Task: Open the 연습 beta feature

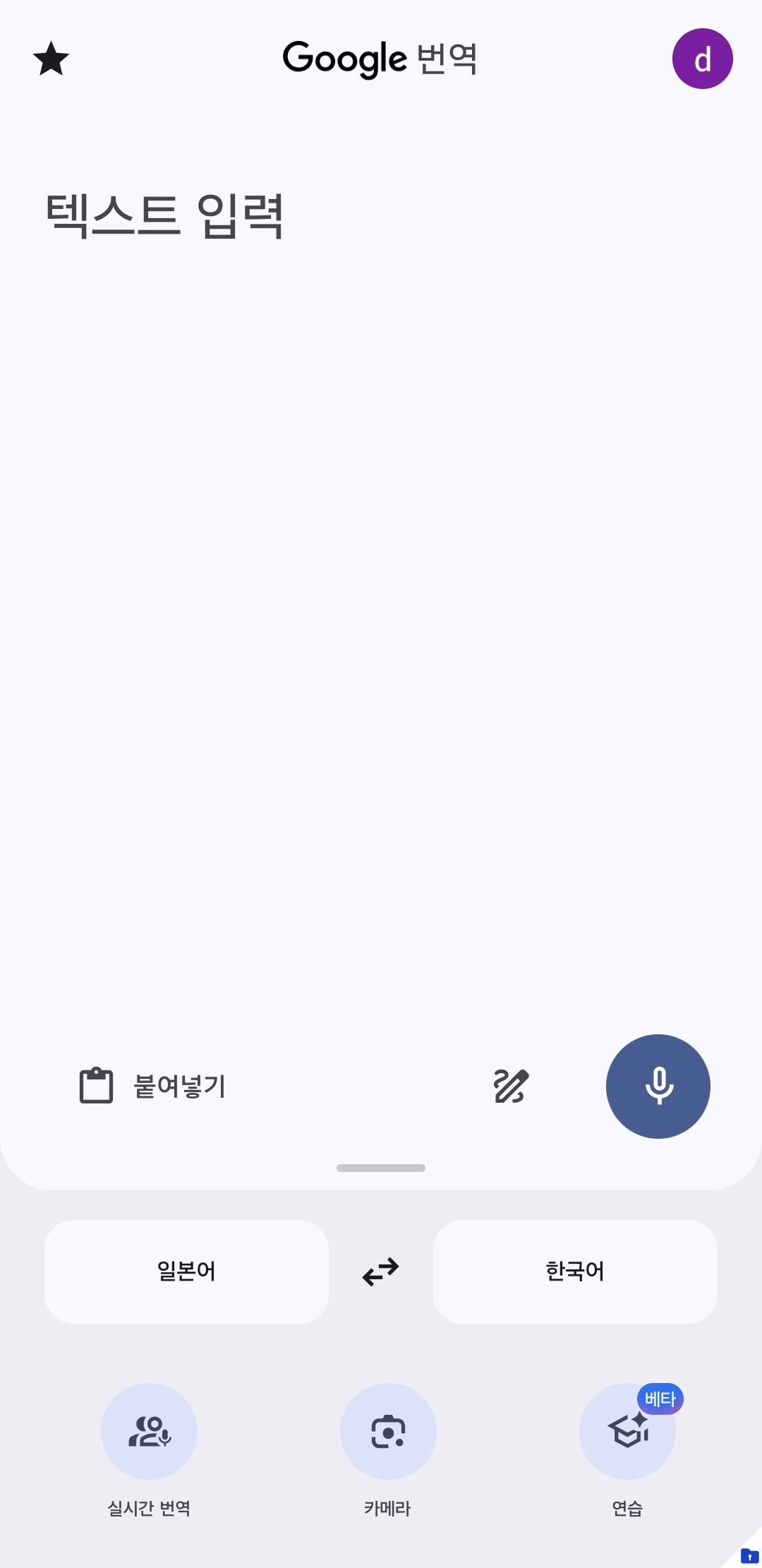Action: pos(627,1432)
